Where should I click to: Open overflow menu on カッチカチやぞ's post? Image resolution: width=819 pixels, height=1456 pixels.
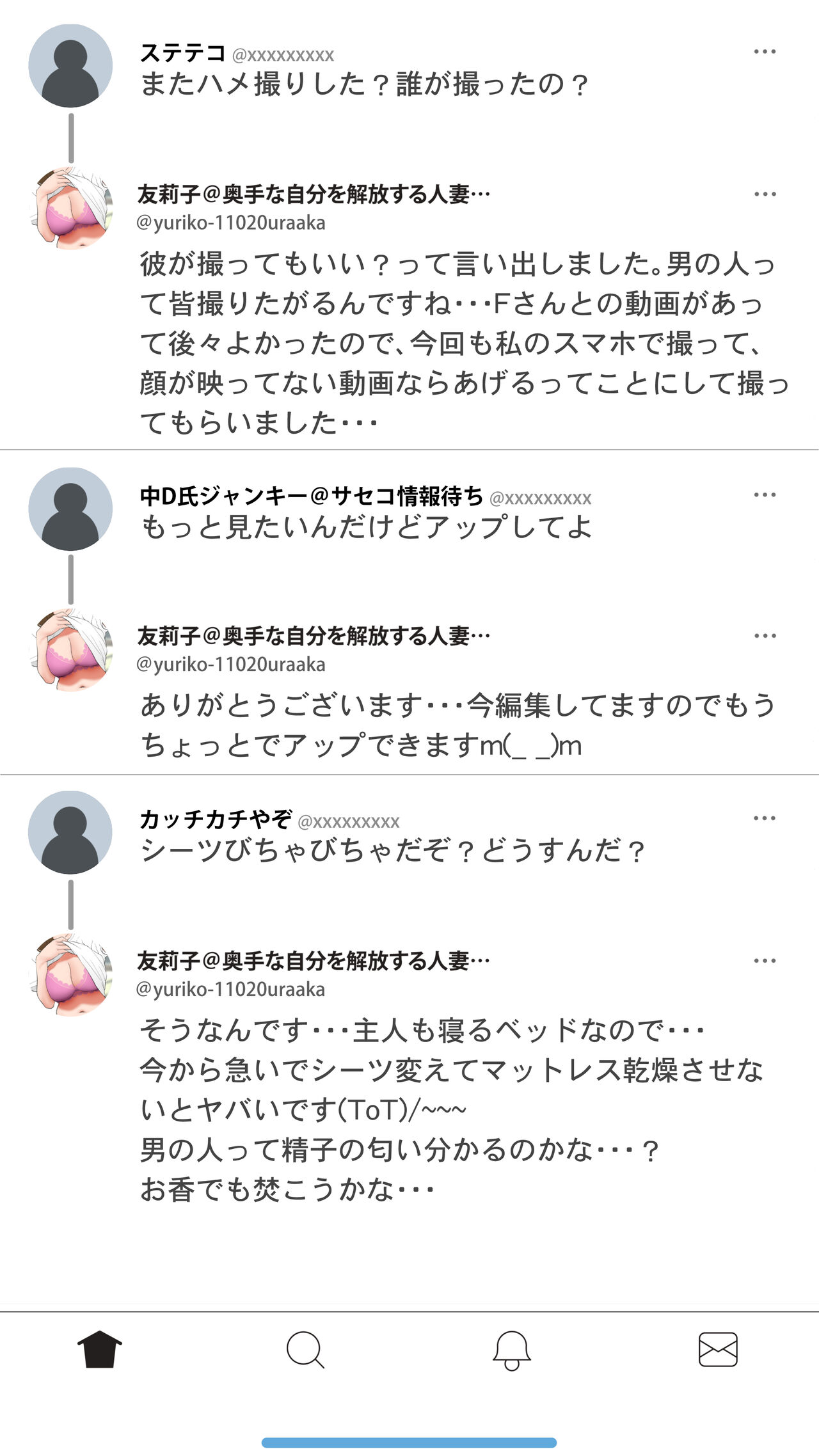point(765,818)
